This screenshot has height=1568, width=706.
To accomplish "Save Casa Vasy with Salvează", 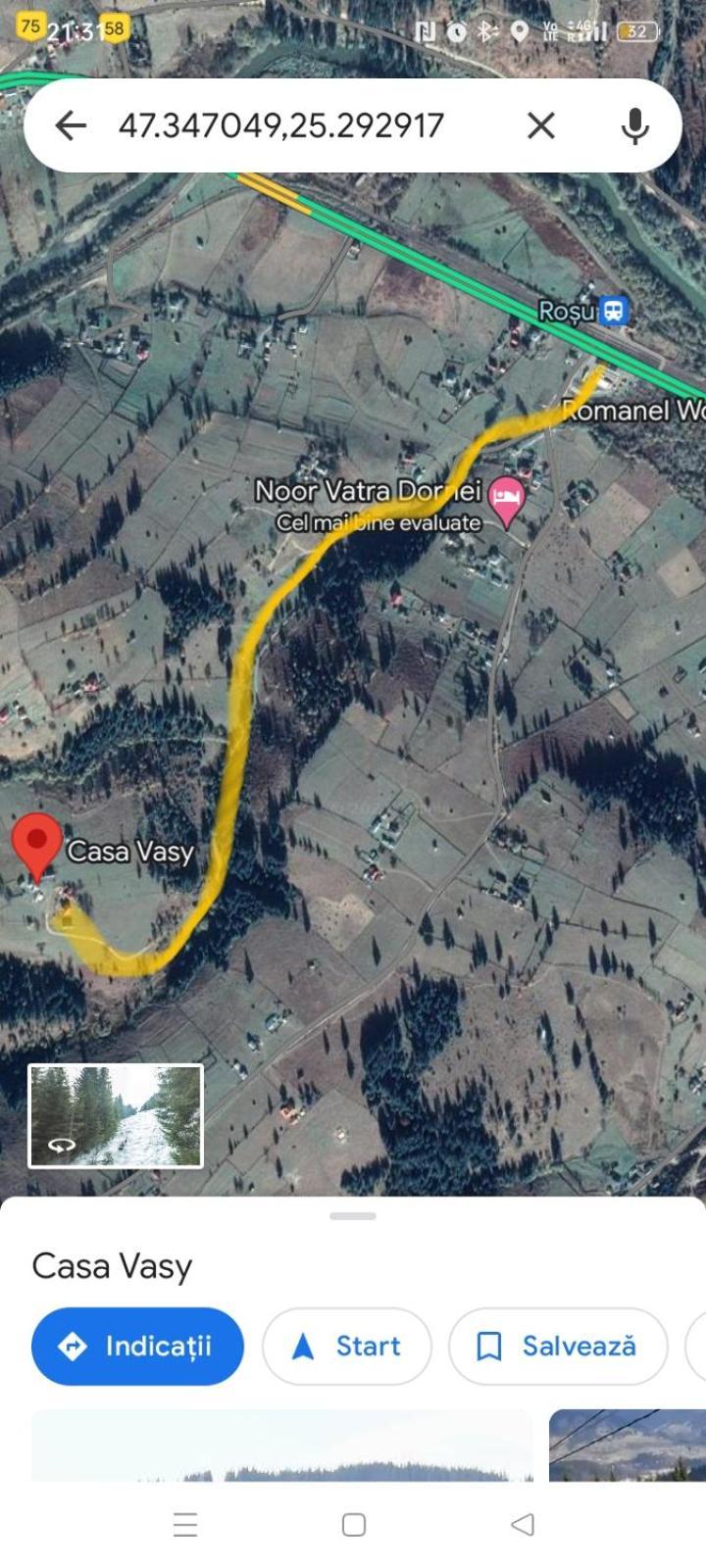I will pyautogui.click(x=558, y=1347).
